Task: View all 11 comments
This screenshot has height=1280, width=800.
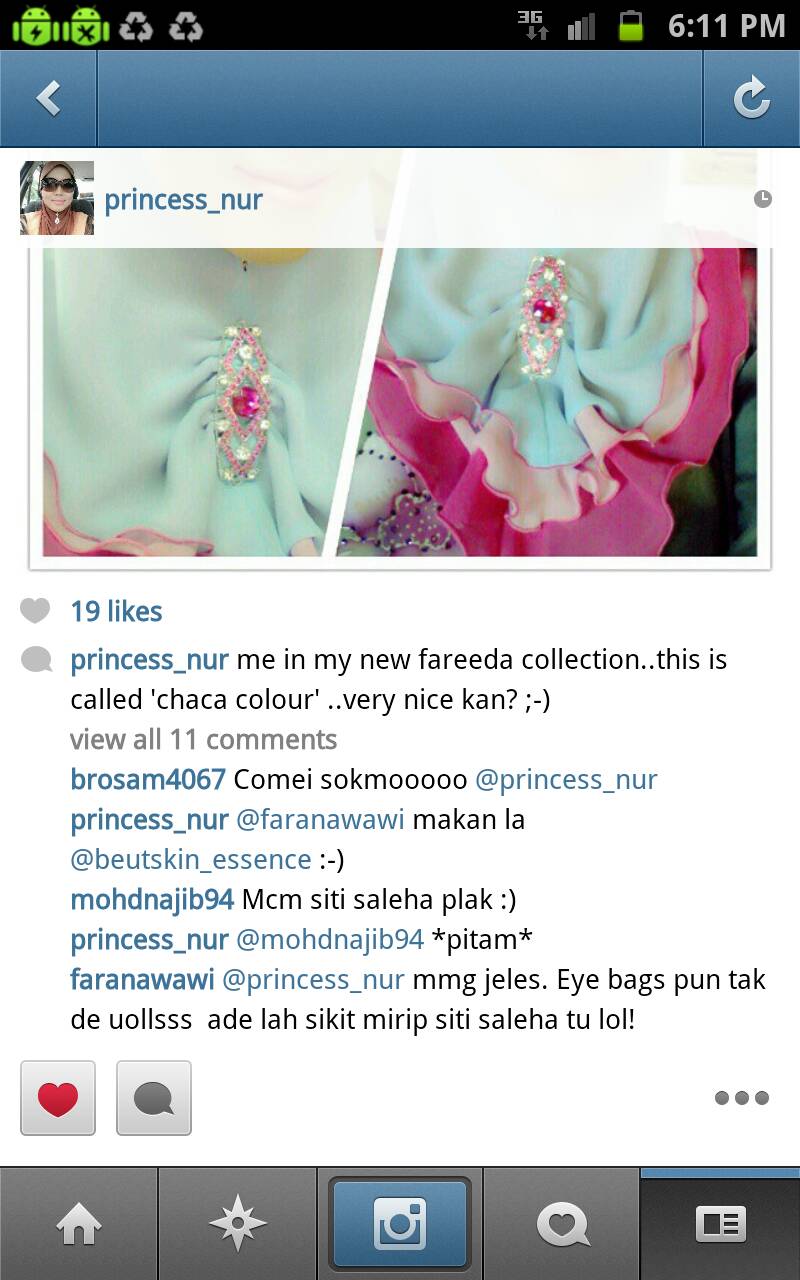Action: [203, 740]
